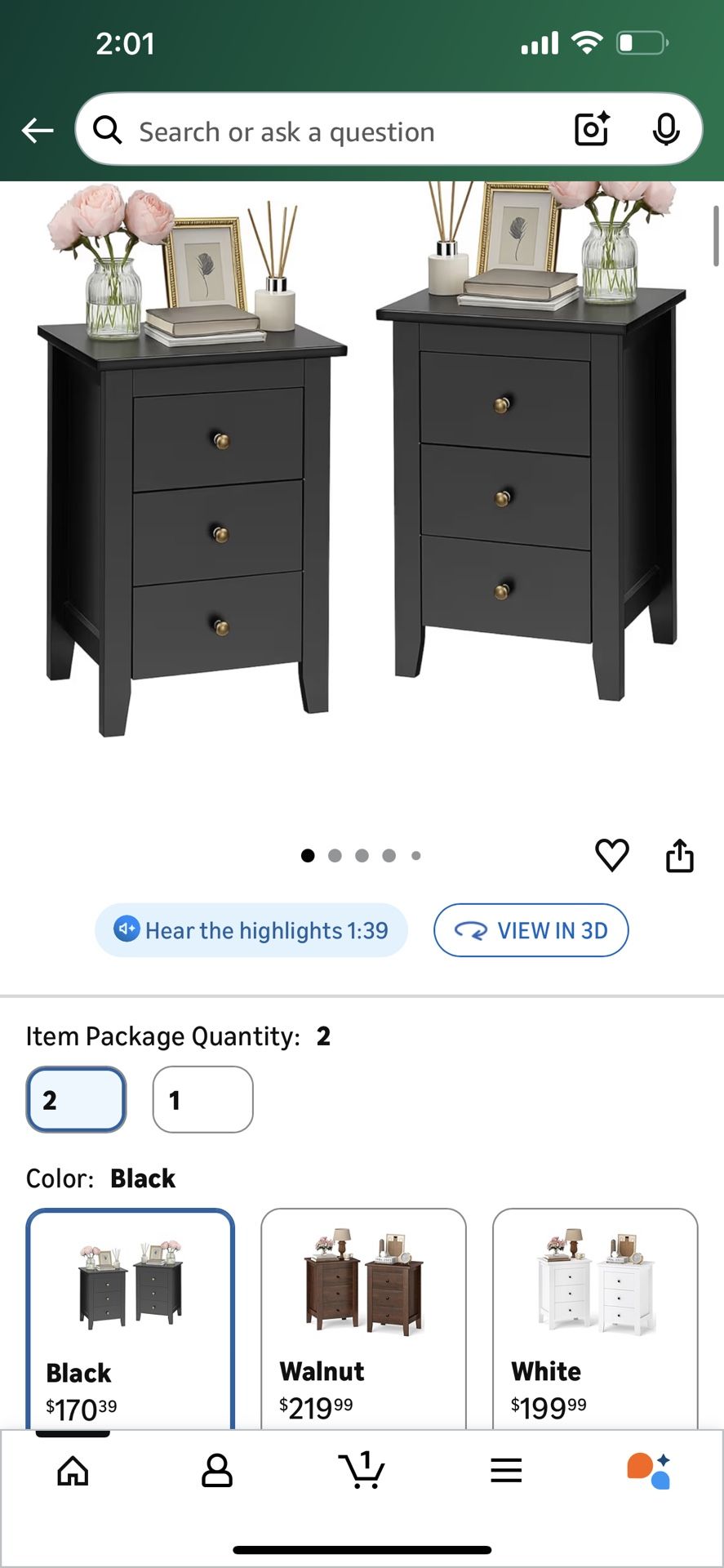Open your account profile icon
This screenshot has width=724, height=1568.
[x=217, y=1470]
